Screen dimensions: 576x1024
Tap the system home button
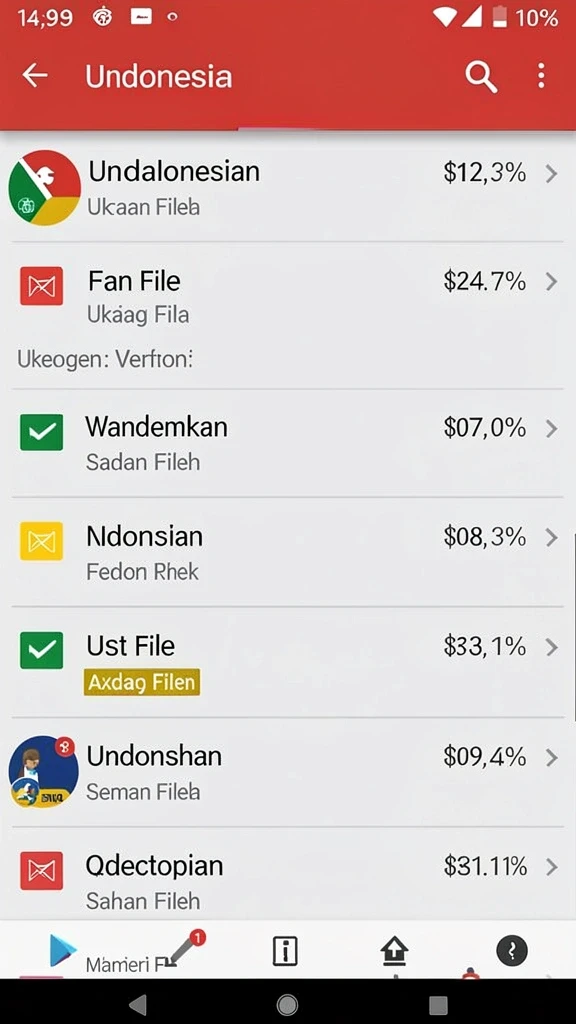(x=287, y=1004)
